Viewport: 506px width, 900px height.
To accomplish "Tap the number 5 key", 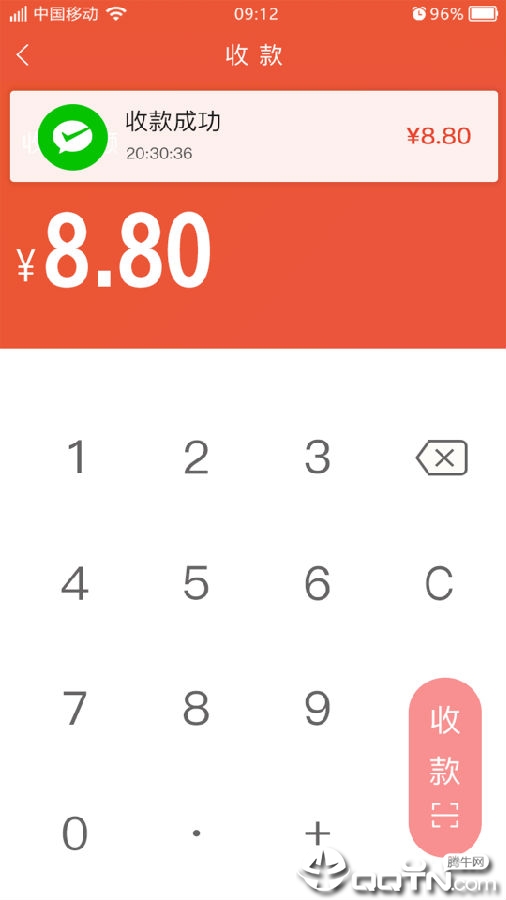I will [x=196, y=583].
